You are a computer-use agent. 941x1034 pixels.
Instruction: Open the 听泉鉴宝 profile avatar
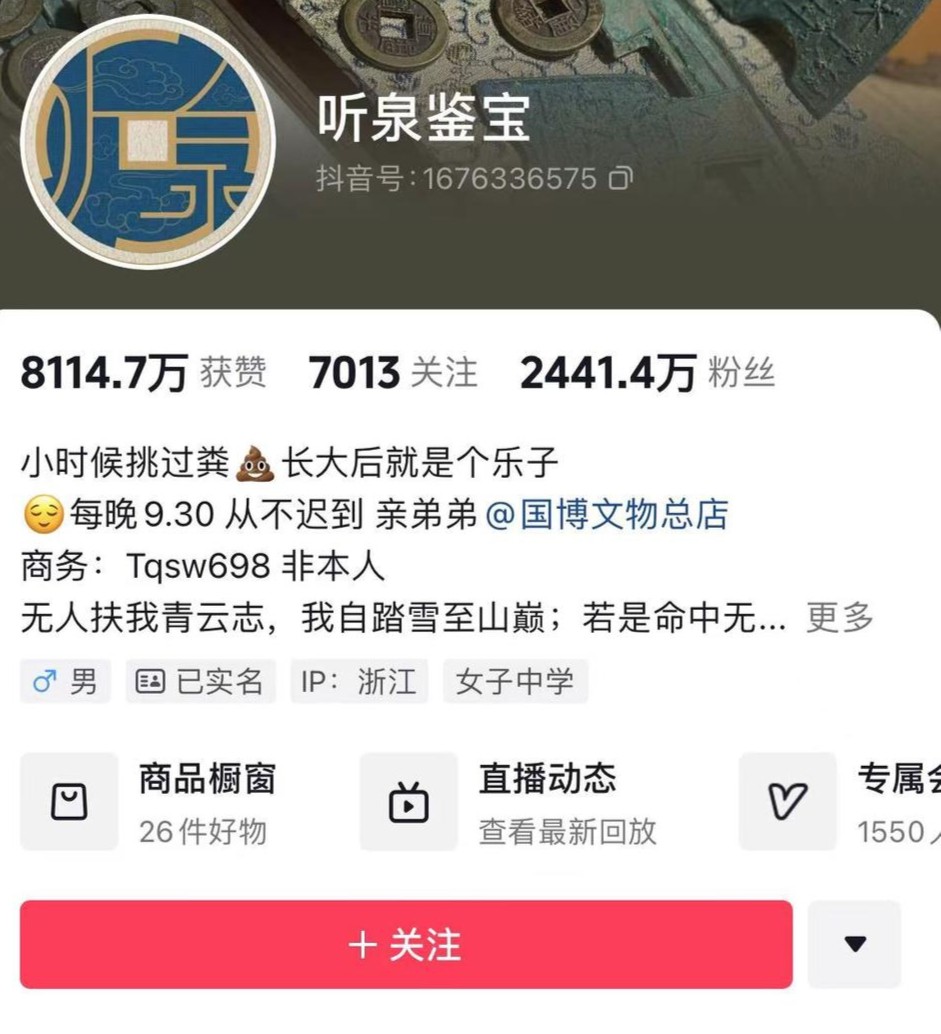click(x=148, y=155)
